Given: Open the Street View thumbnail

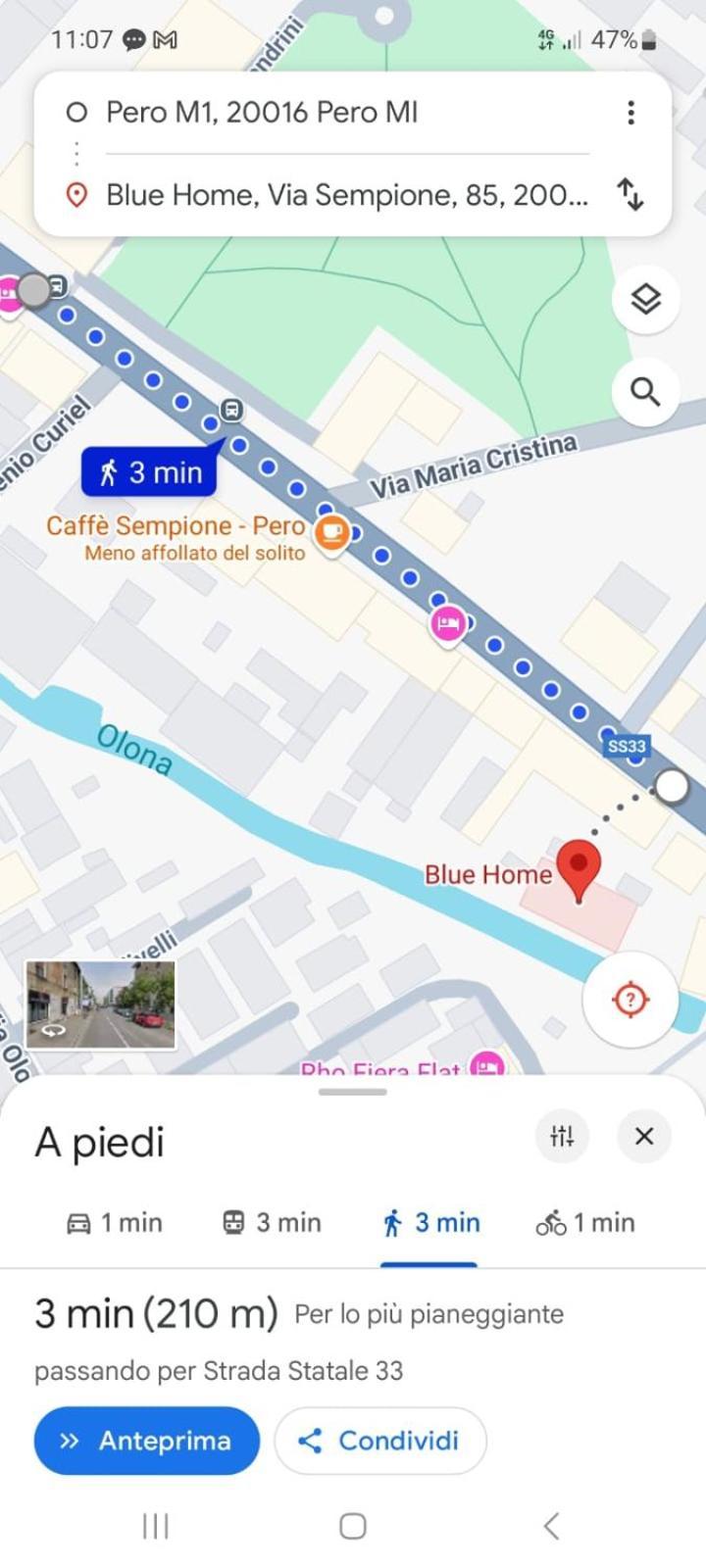Looking at the screenshot, I should pyautogui.click(x=101, y=1004).
